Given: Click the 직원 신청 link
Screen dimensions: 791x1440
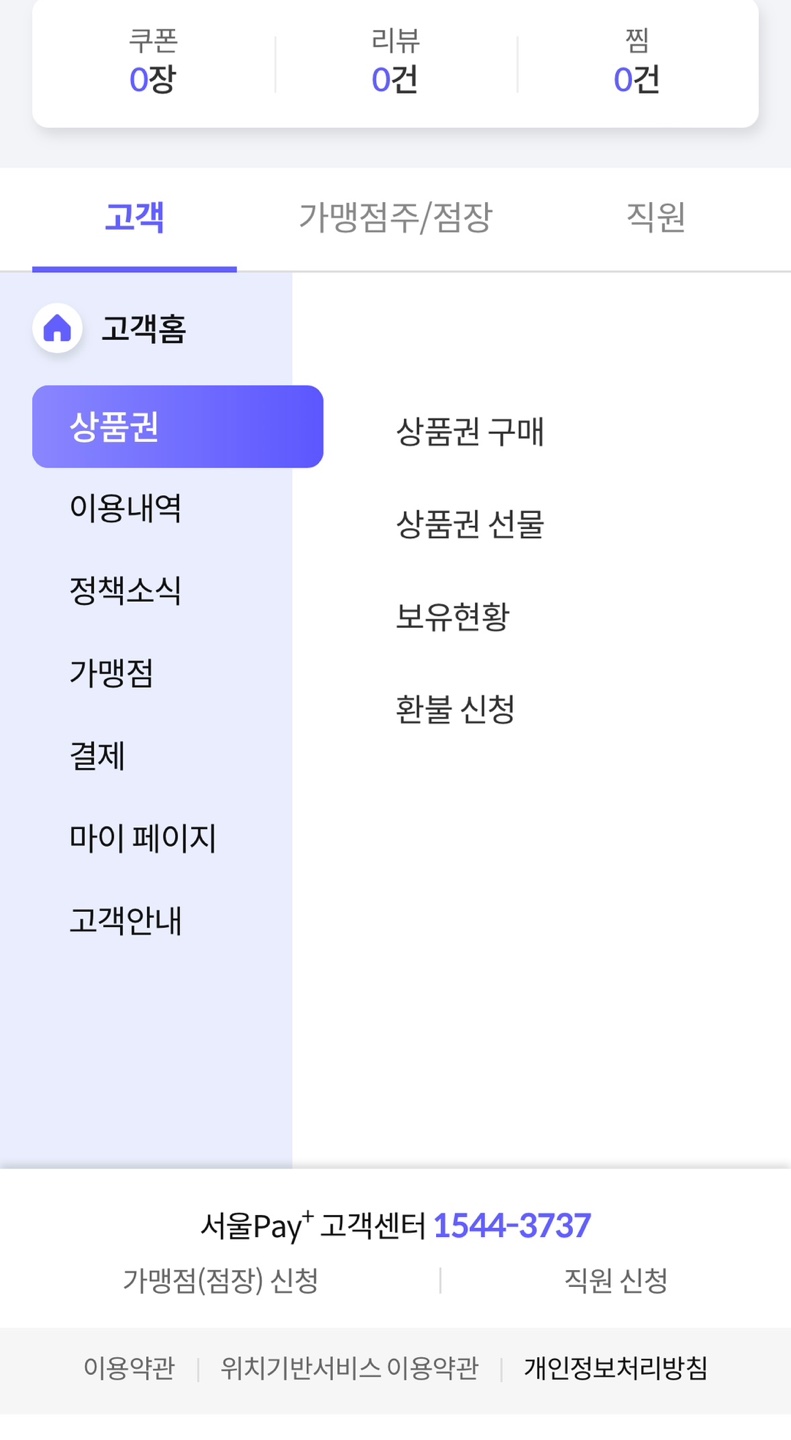Looking at the screenshot, I should pyautogui.click(x=613, y=1278).
